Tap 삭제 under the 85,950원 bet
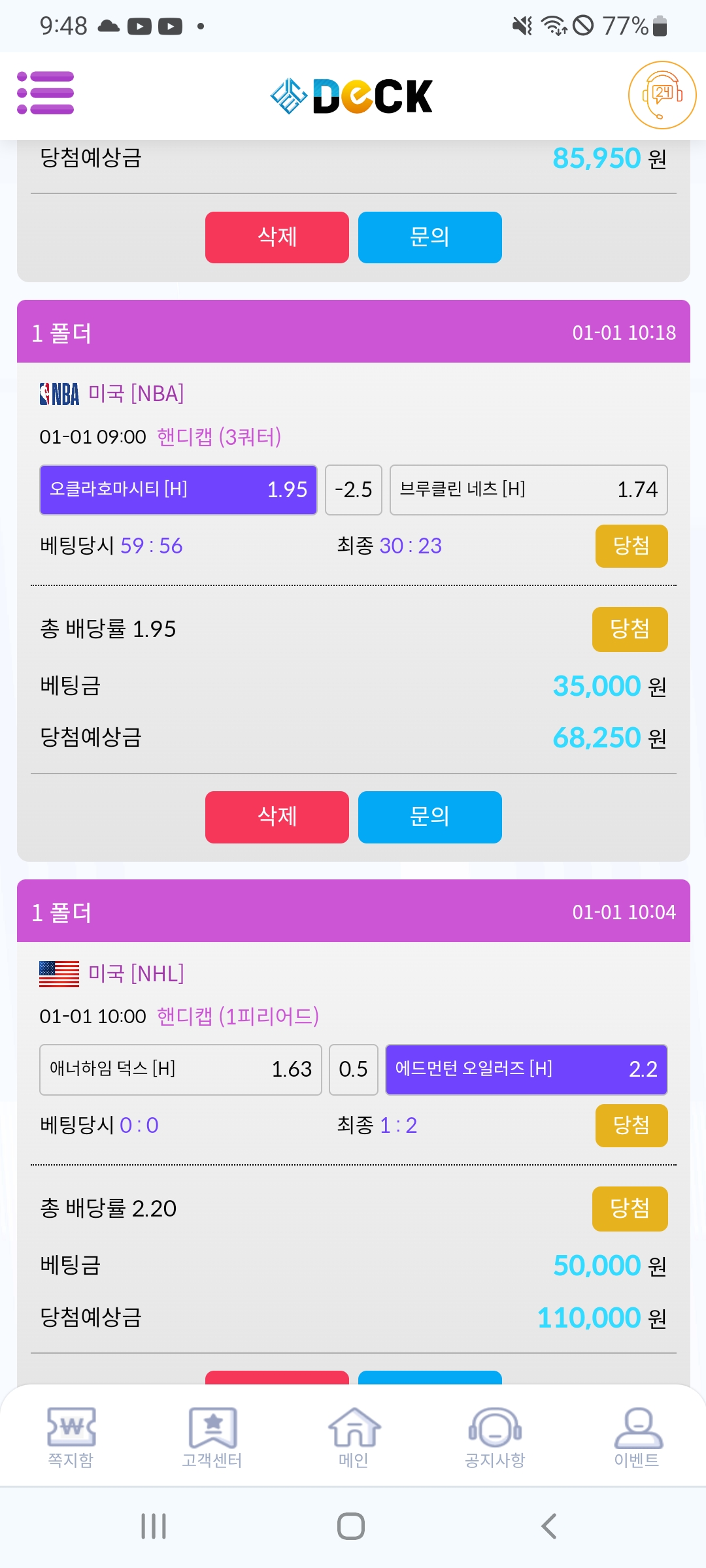 tap(277, 237)
